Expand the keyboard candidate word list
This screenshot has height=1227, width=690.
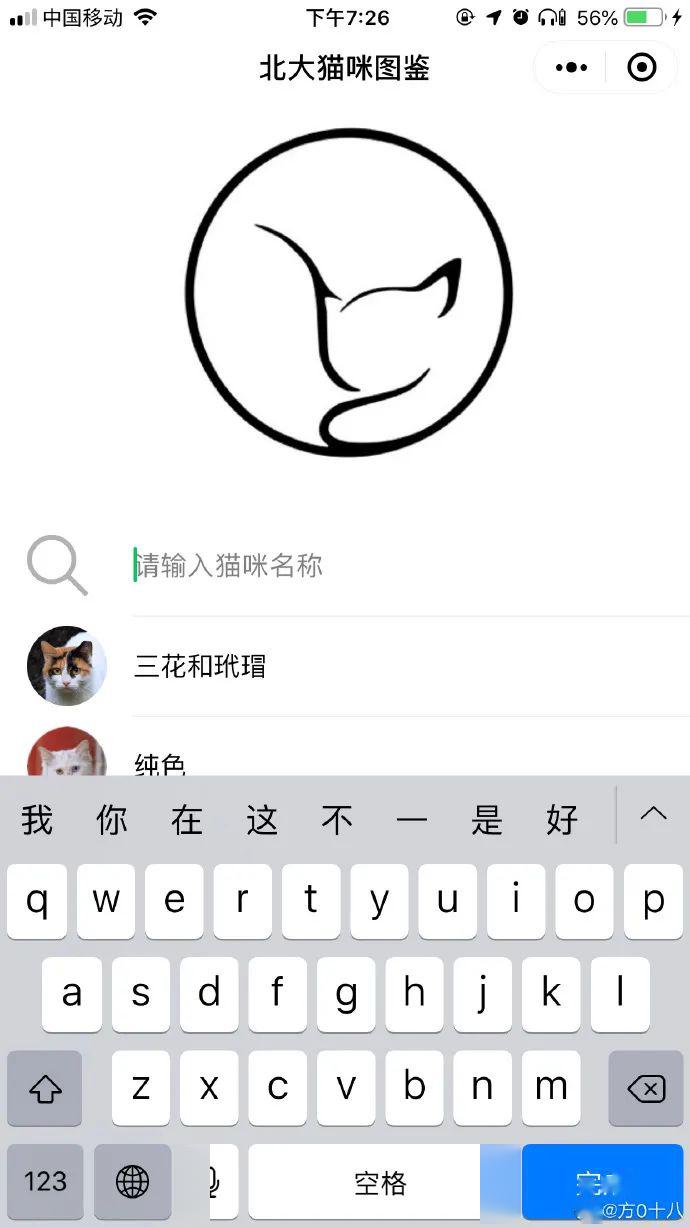point(653,814)
